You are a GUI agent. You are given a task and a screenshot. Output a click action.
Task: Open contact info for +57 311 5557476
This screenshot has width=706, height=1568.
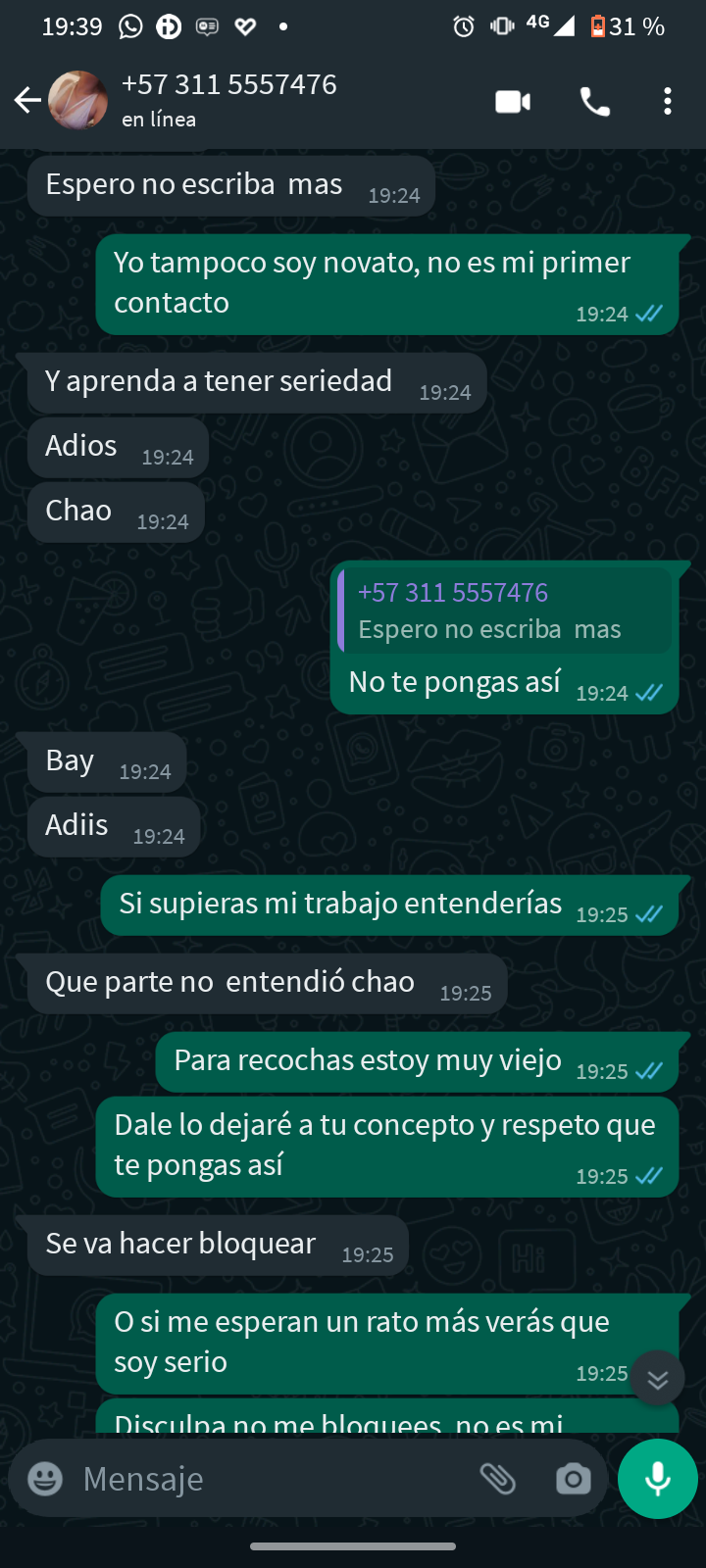[229, 100]
